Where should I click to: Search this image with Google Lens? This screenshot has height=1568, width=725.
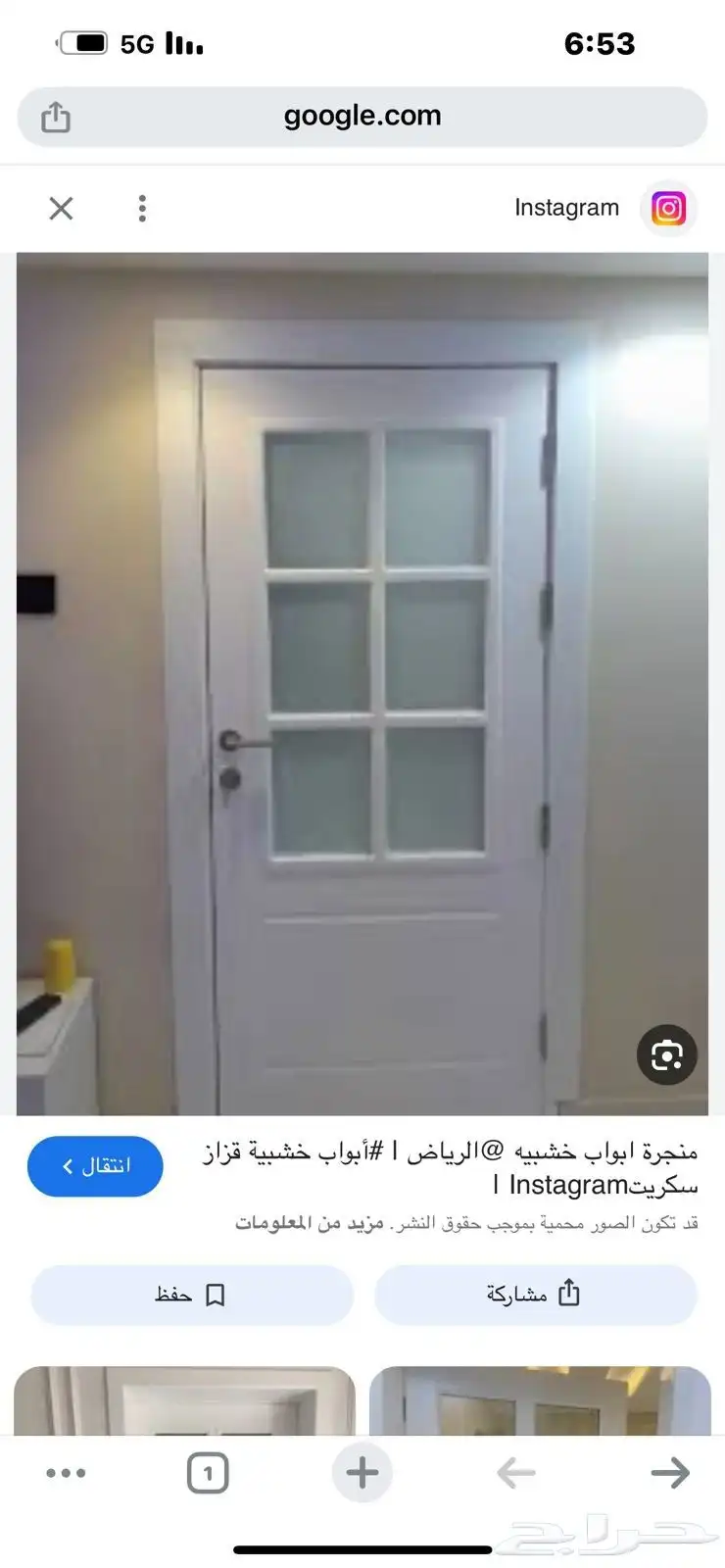(x=667, y=1054)
